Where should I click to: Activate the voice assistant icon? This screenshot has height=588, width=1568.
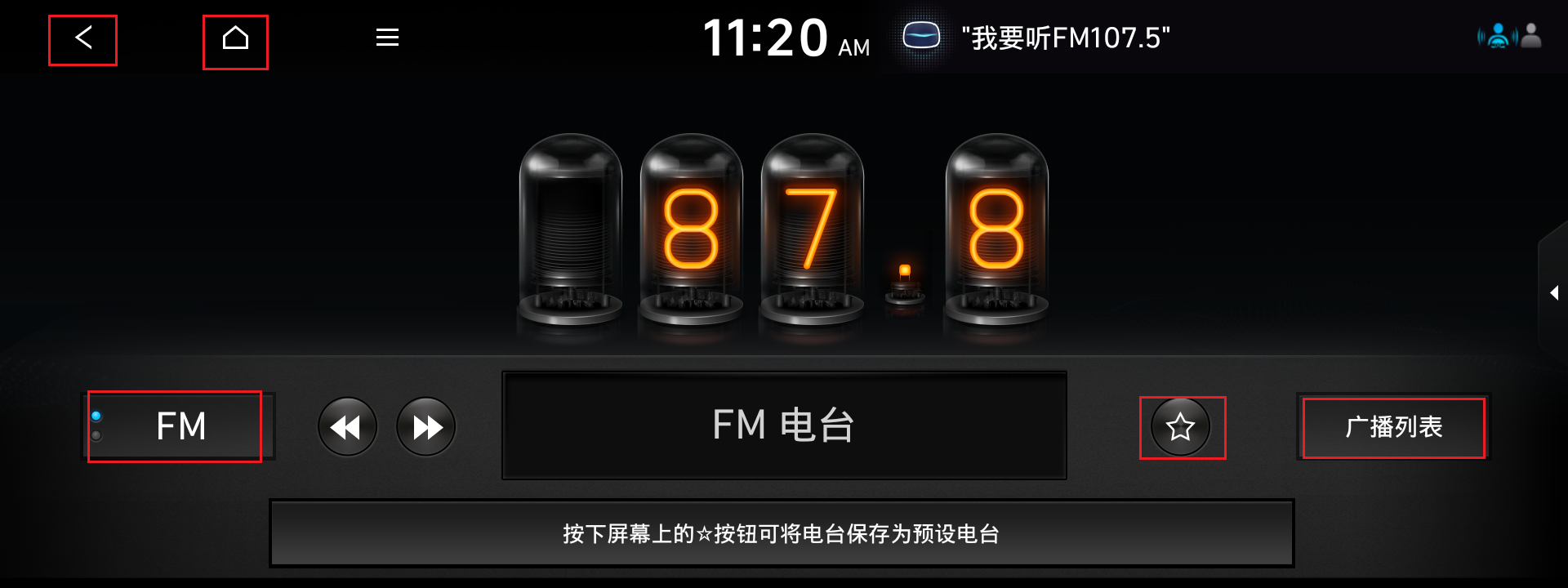coord(921,37)
